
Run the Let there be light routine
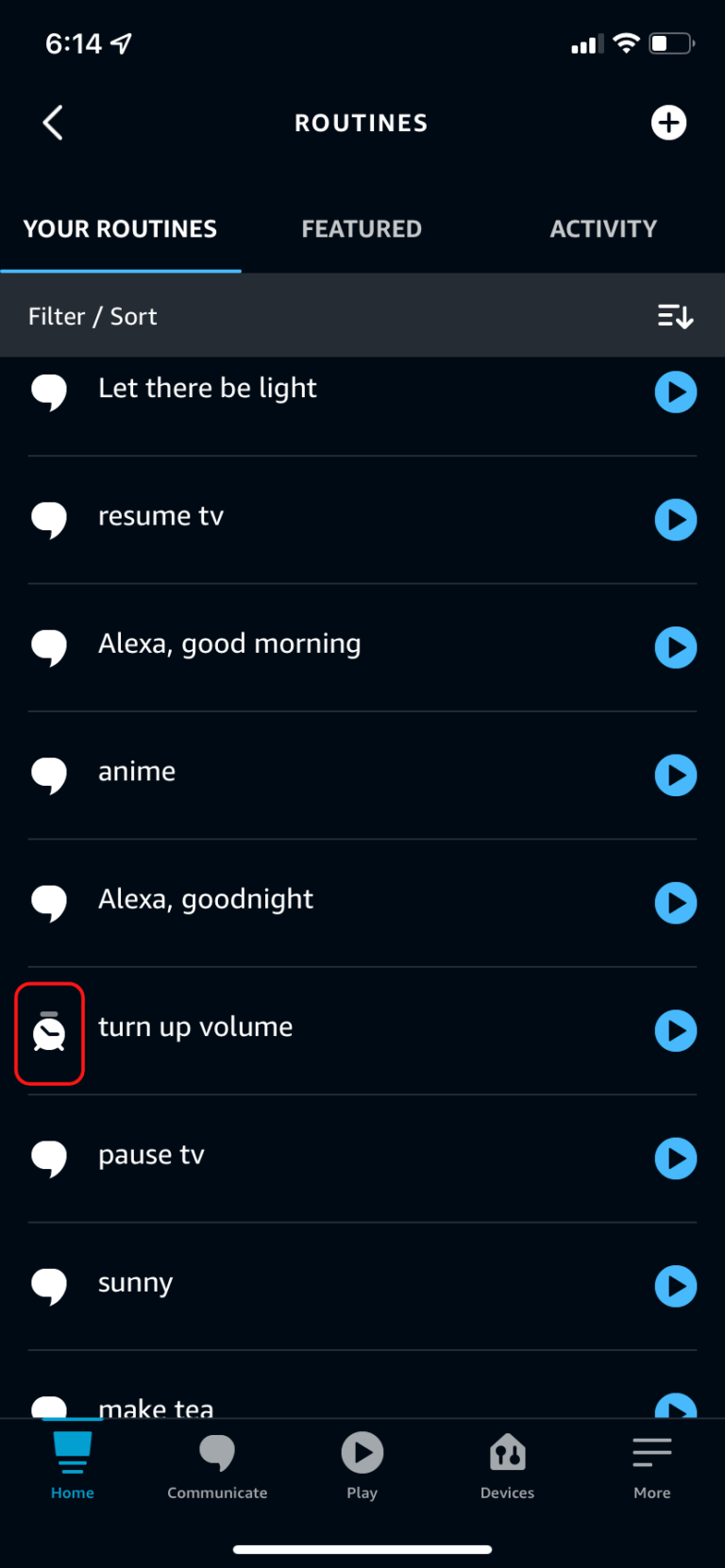pyautogui.click(x=675, y=392)
